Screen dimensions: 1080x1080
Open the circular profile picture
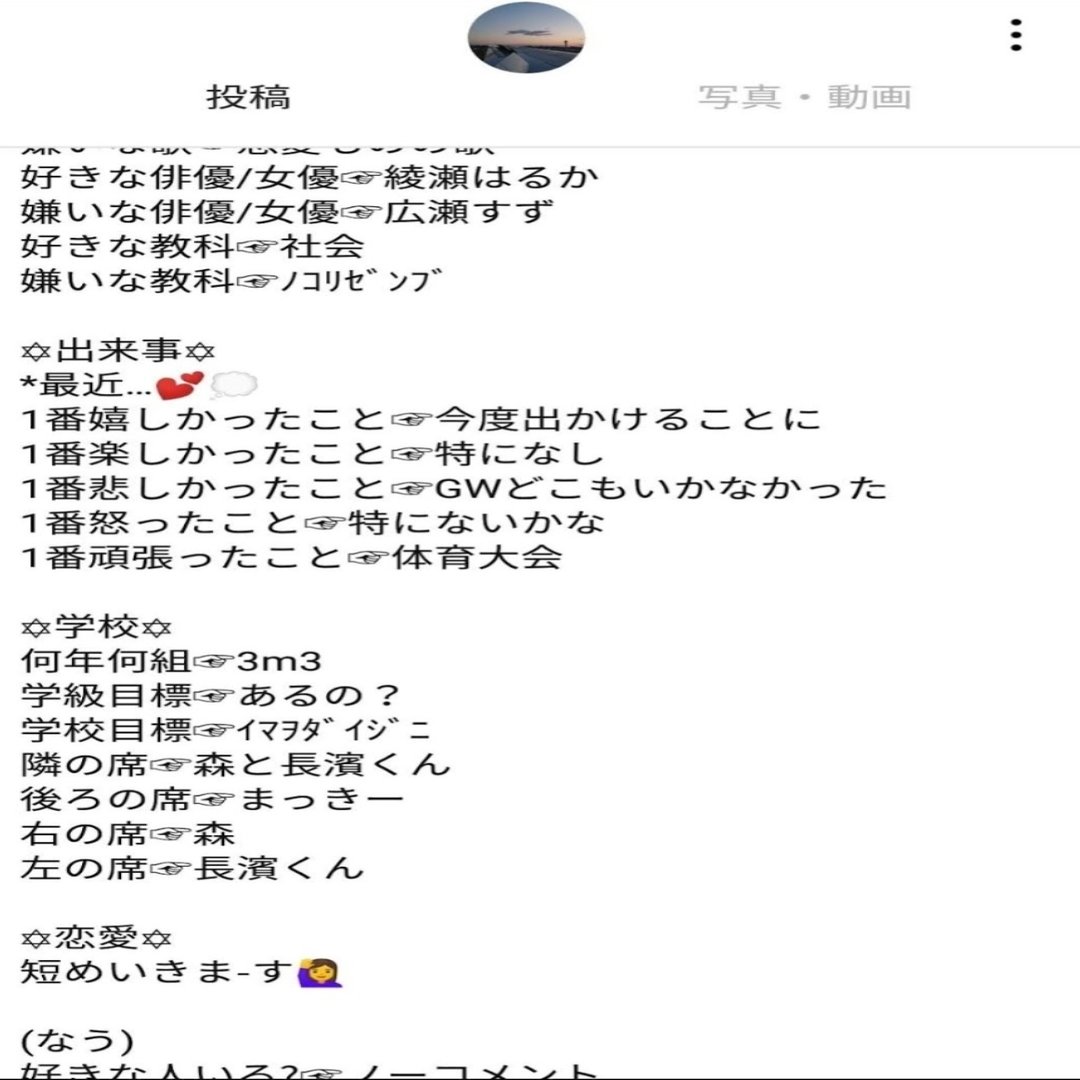pos(526,38)
